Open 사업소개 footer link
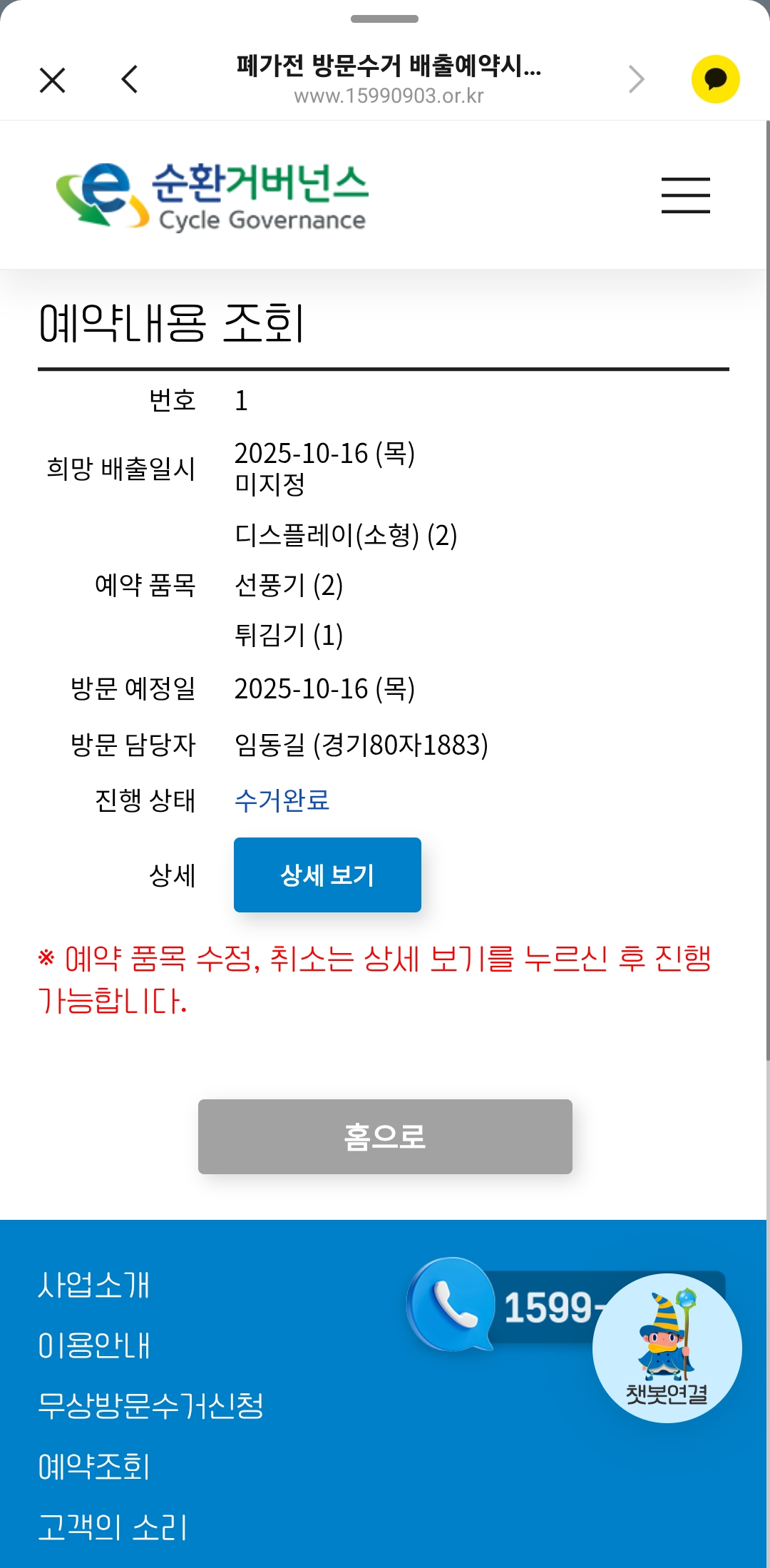770x1568 pixels. click(x=93, y=1285)
